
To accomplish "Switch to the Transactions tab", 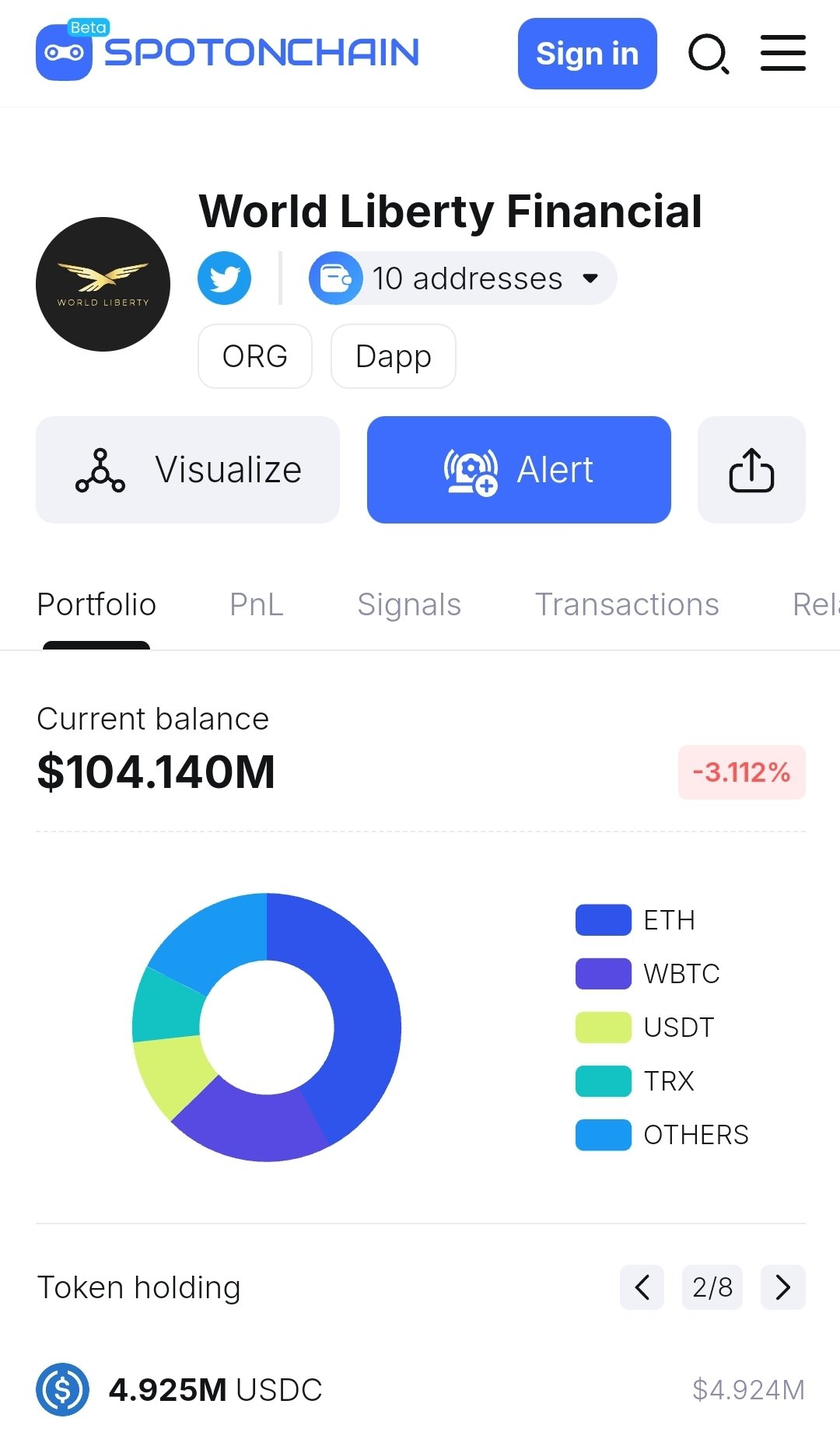I will 627,604.
